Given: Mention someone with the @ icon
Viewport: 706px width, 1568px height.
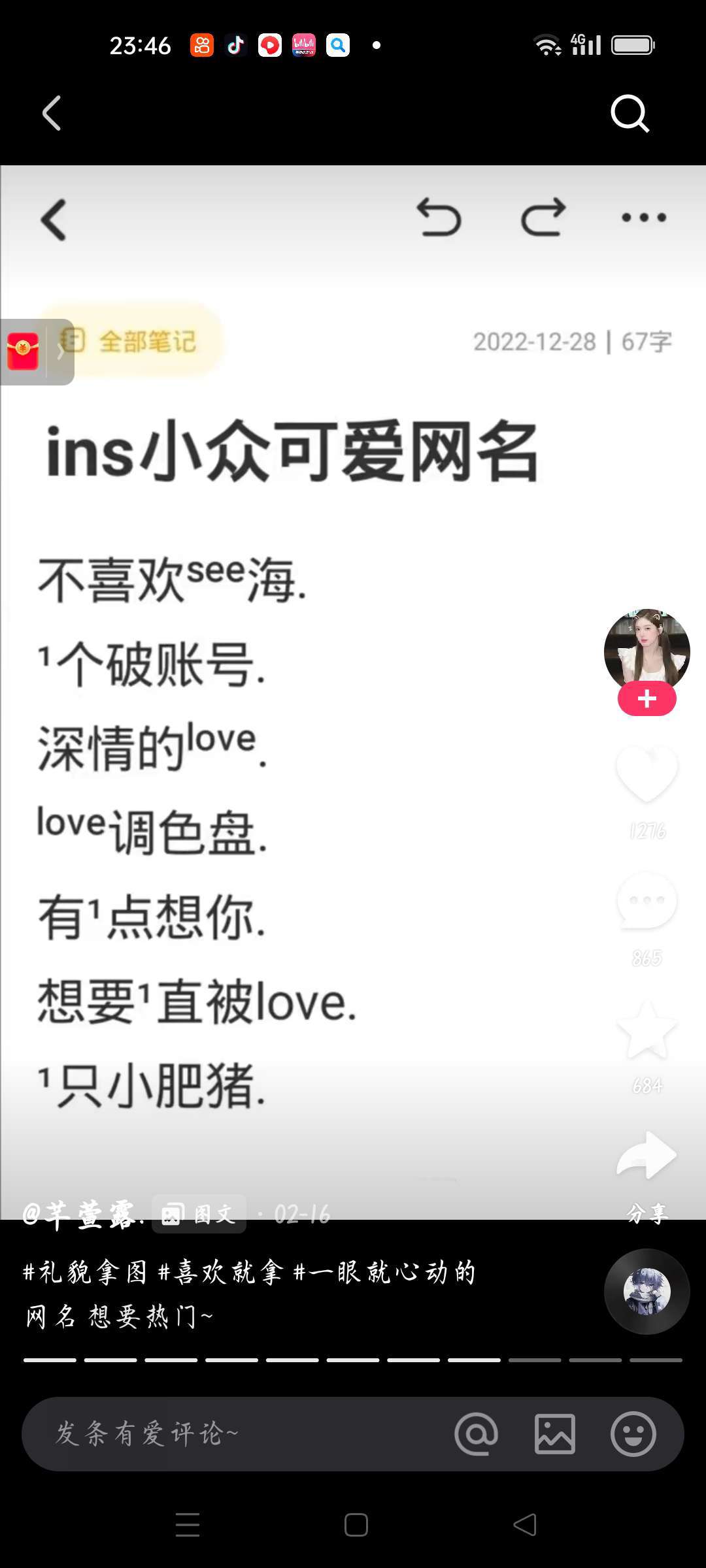Looking at the screenshot, I should tap(476, 1434).
